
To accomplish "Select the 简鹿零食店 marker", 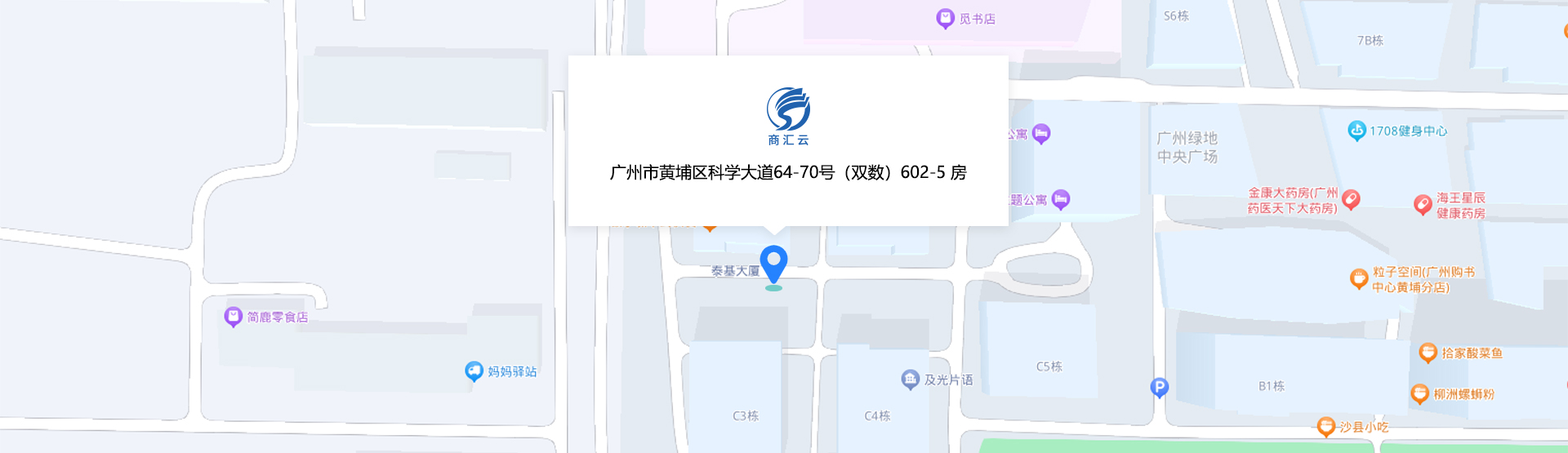I will [x=234, y=317].
